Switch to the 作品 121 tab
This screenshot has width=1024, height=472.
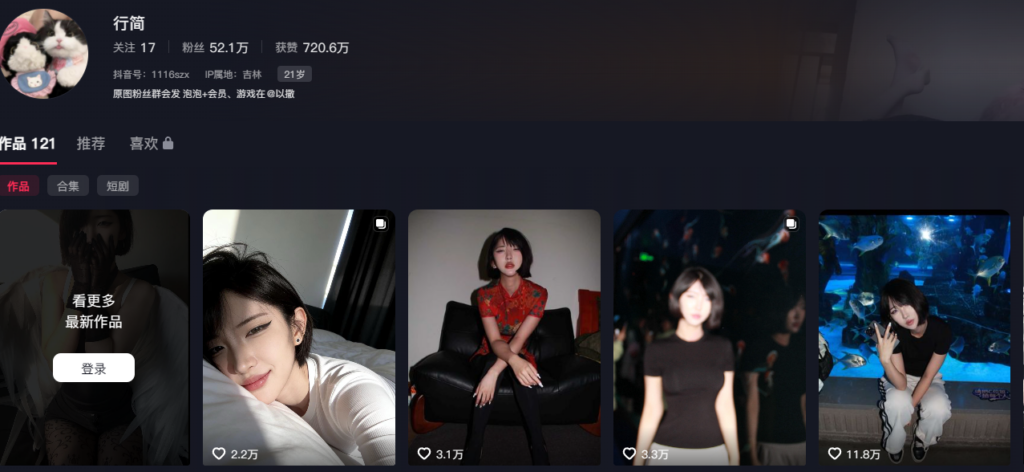point(28,144)
